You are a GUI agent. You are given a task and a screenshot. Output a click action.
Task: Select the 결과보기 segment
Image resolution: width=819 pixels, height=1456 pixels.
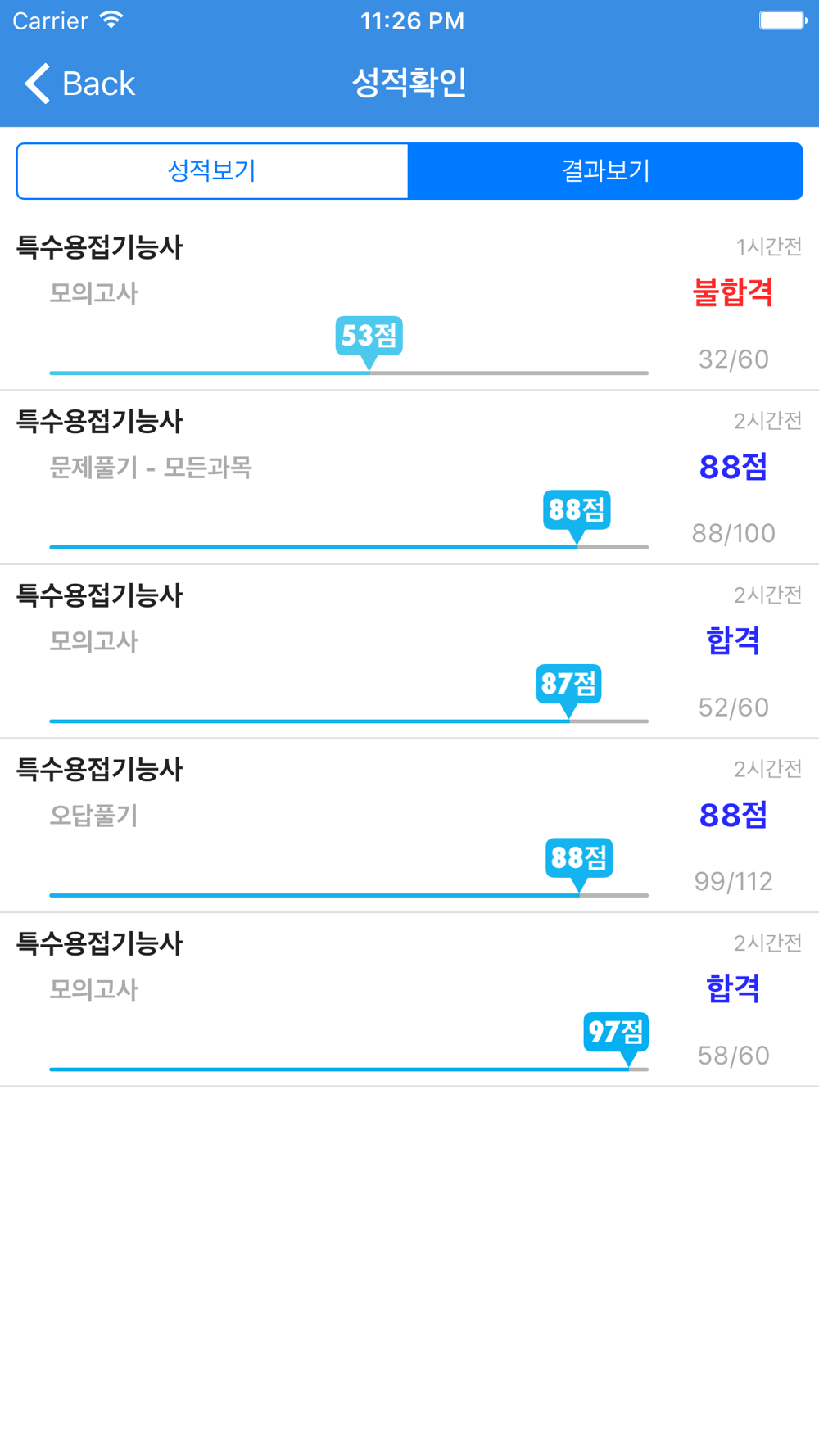(x=605, y=171)
